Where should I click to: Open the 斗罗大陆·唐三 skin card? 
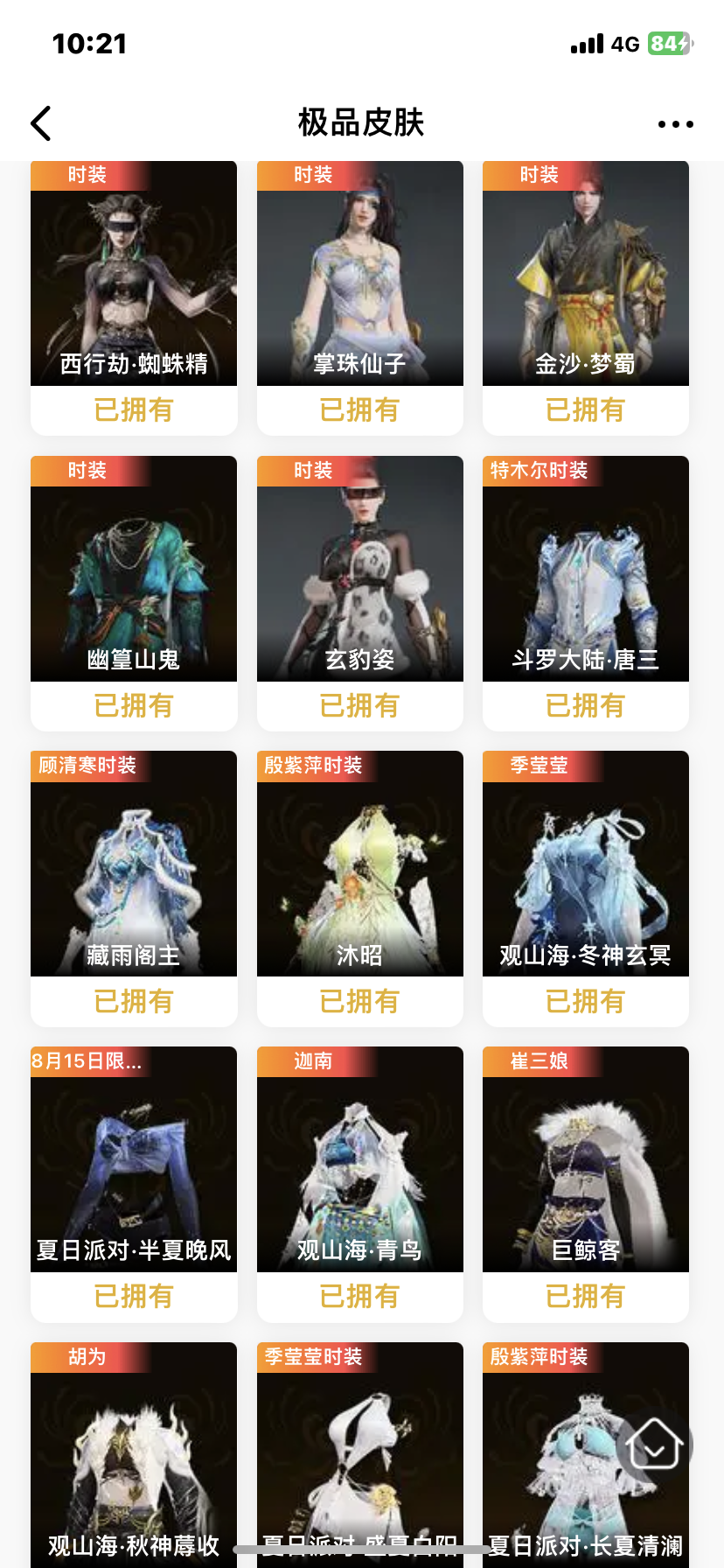point(586,593)
